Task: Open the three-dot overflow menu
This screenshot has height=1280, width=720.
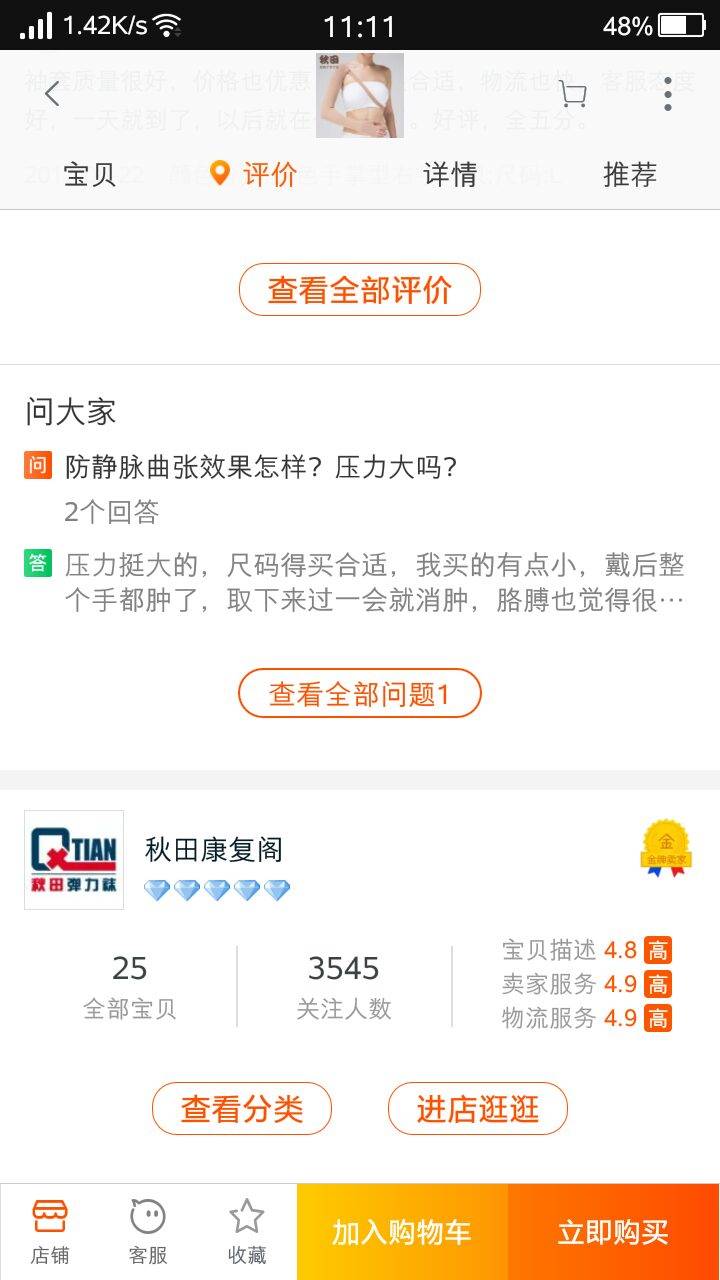Action: [667, 95]
